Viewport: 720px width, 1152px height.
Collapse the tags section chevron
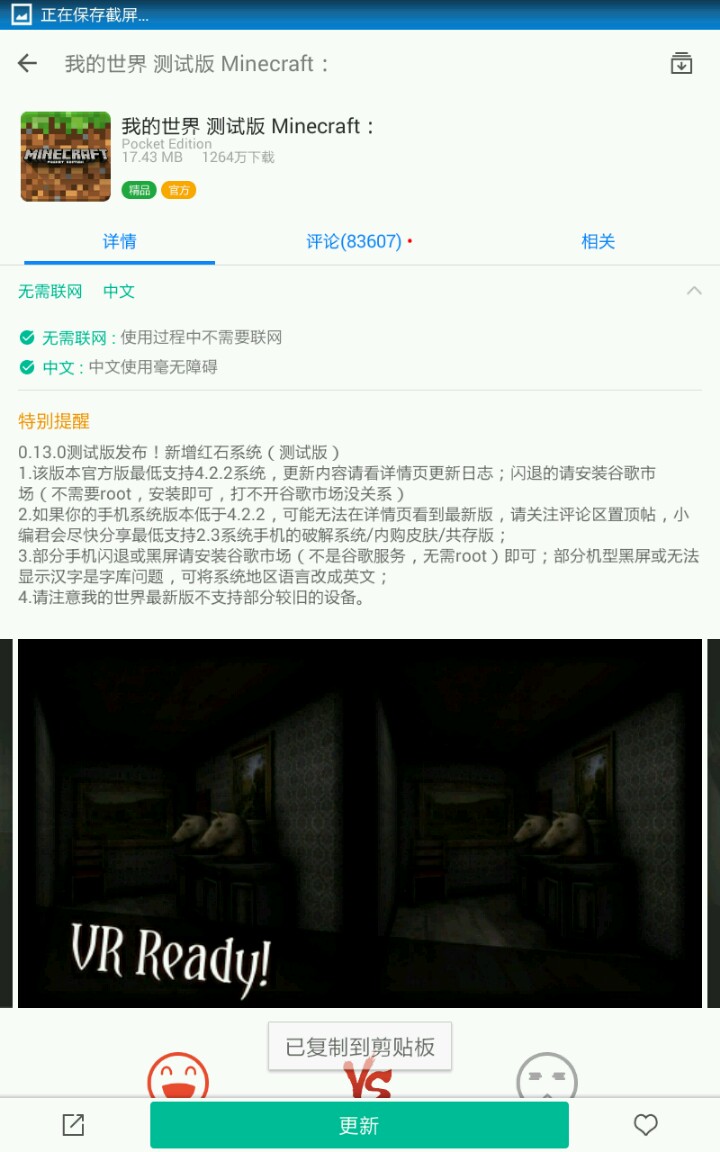tap(694, 291)
